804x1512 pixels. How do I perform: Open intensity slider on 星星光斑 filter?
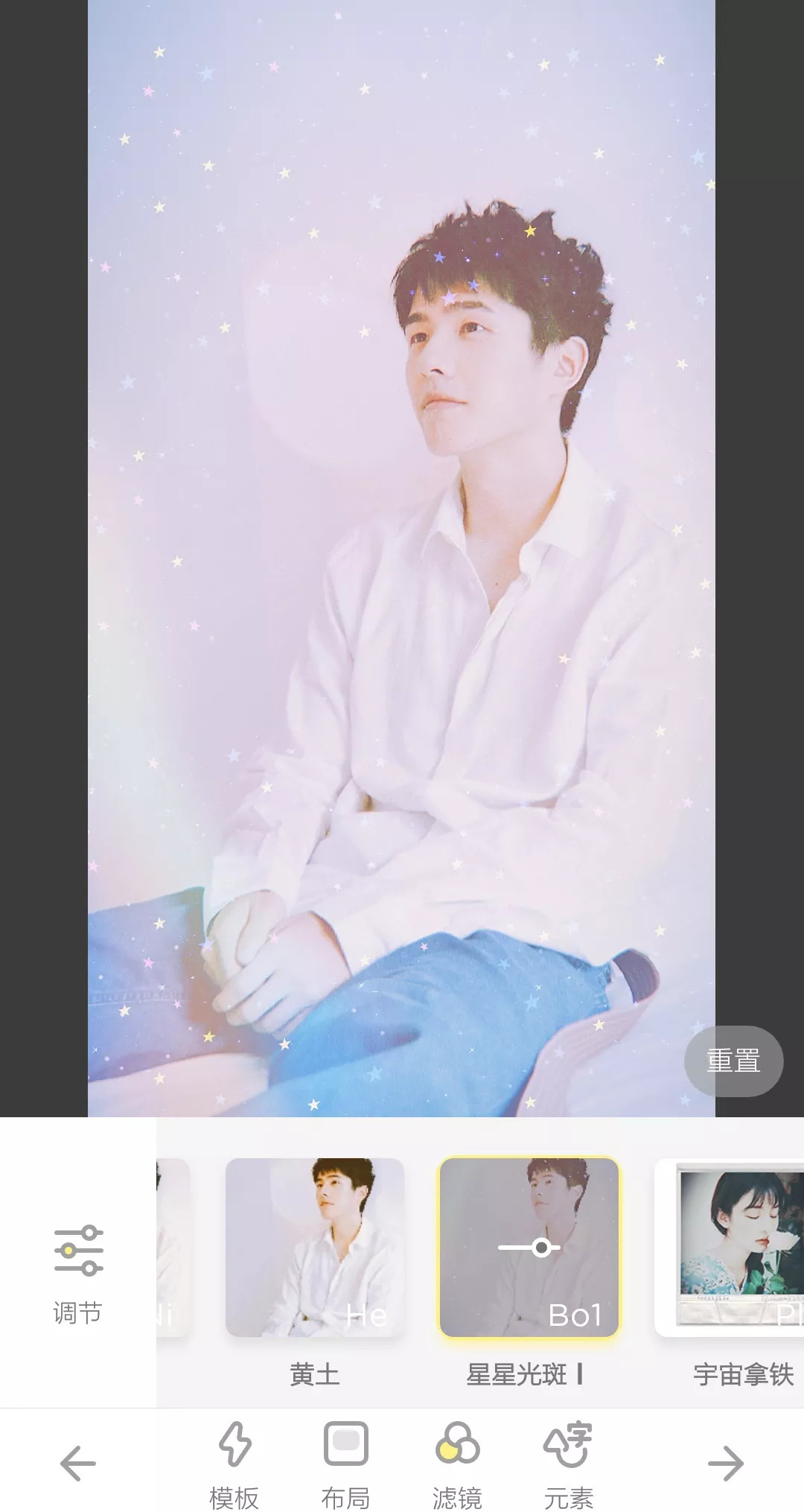point(529,1247)
